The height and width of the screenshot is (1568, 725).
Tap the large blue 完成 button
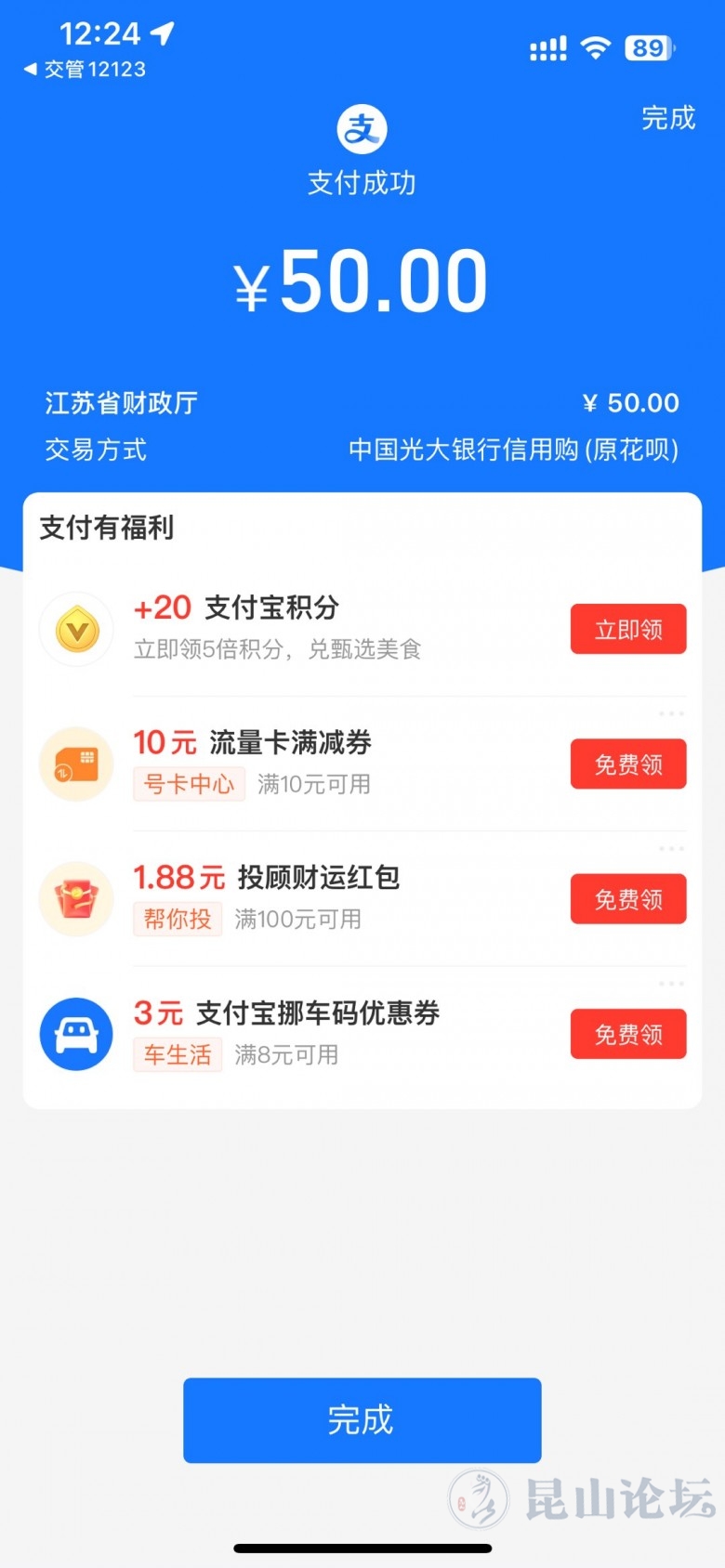pyautogui.click(x=362, y=1420)
